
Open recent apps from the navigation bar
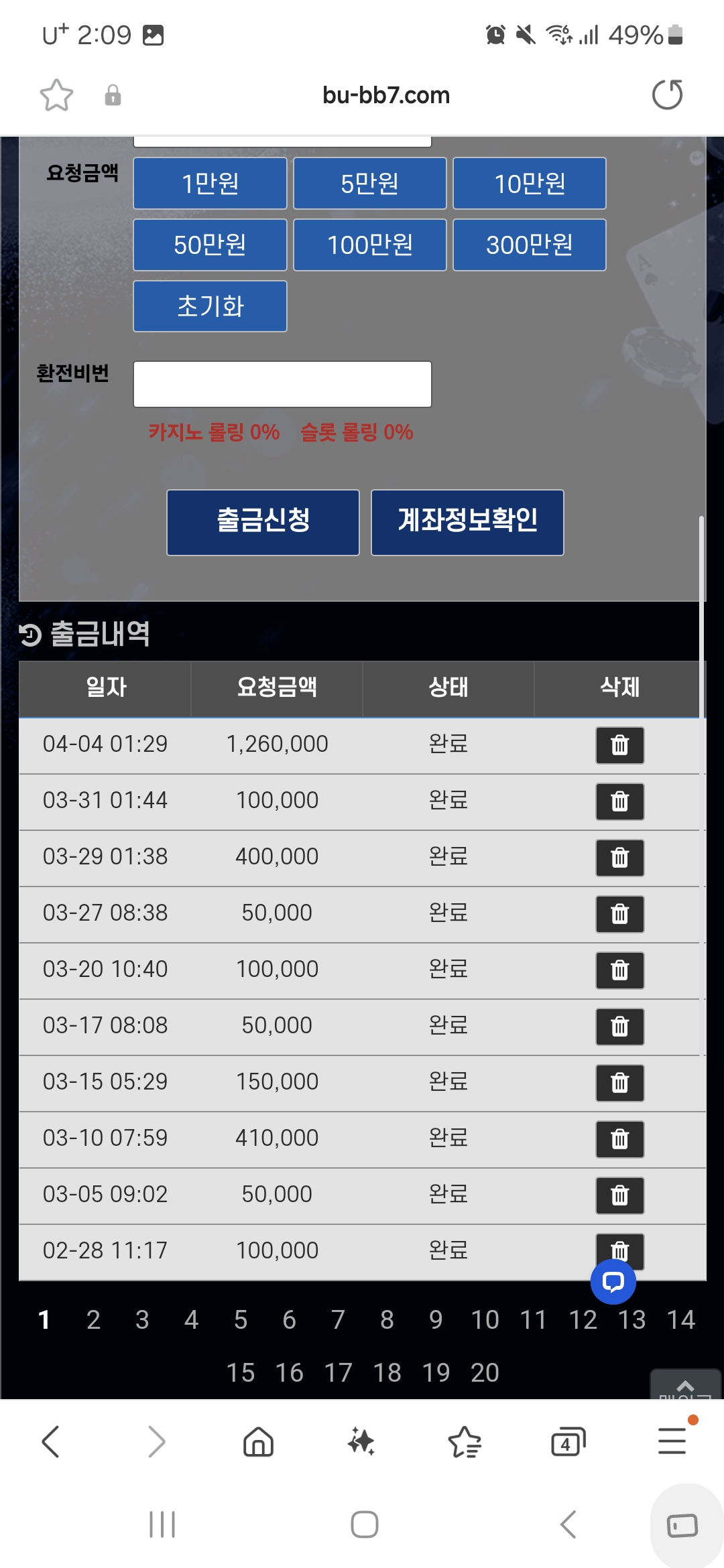click(162, 1524)
